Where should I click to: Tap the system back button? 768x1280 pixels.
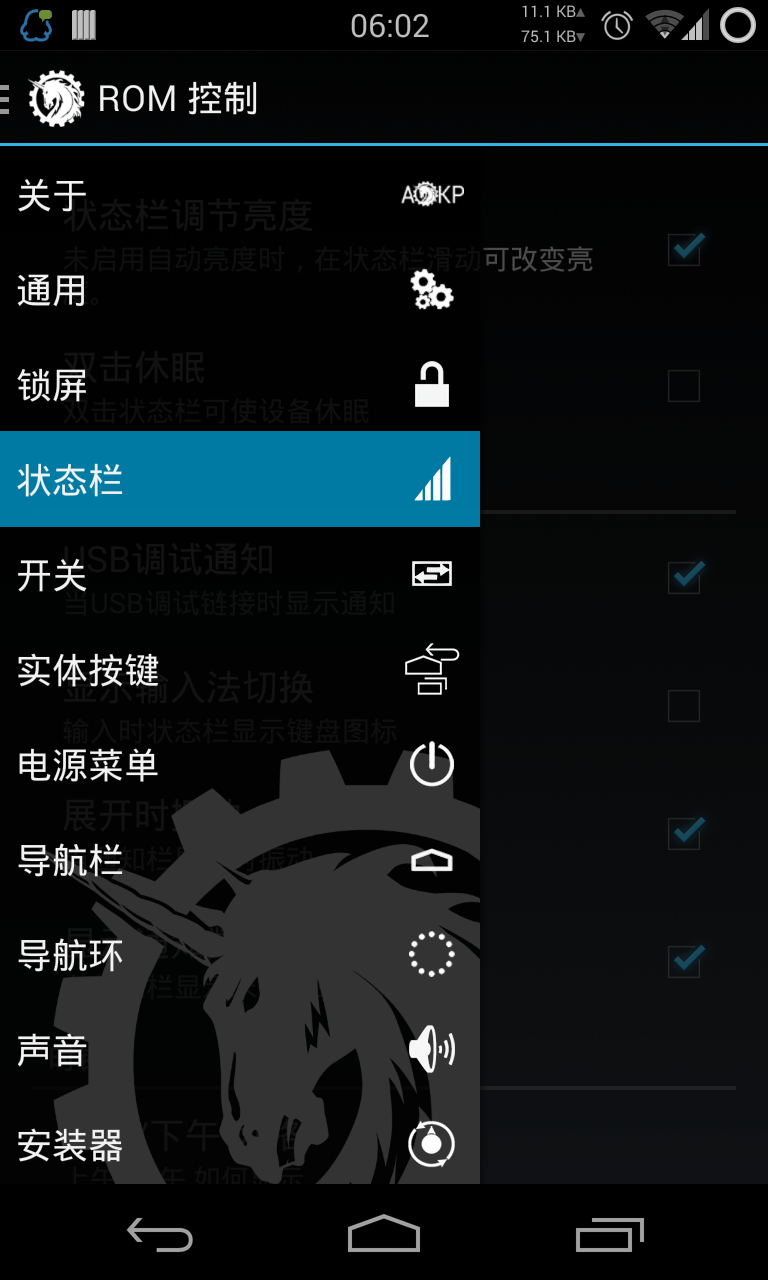160,1235
